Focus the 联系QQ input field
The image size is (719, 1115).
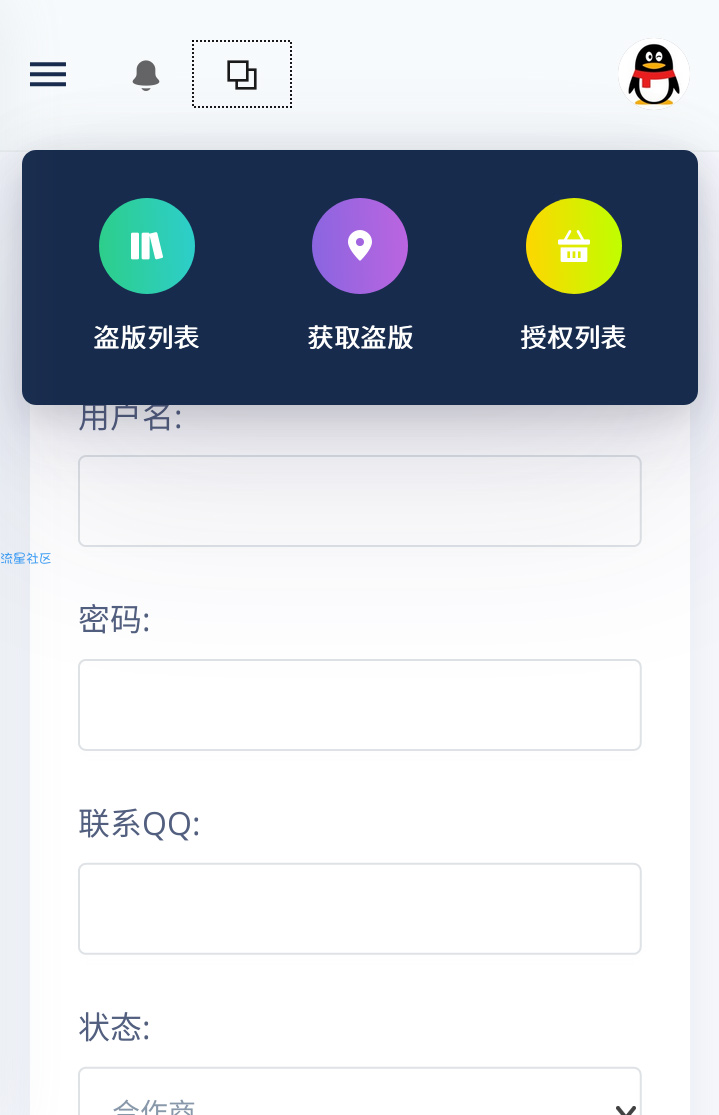pos(360,909)
